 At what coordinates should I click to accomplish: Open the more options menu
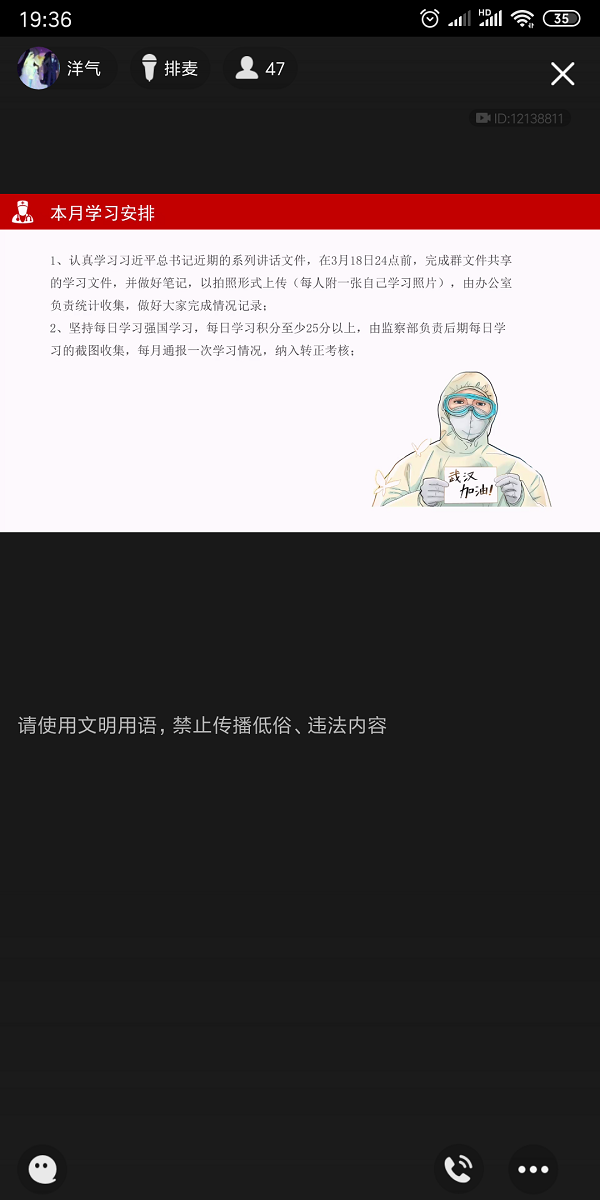coord(533,1169)
